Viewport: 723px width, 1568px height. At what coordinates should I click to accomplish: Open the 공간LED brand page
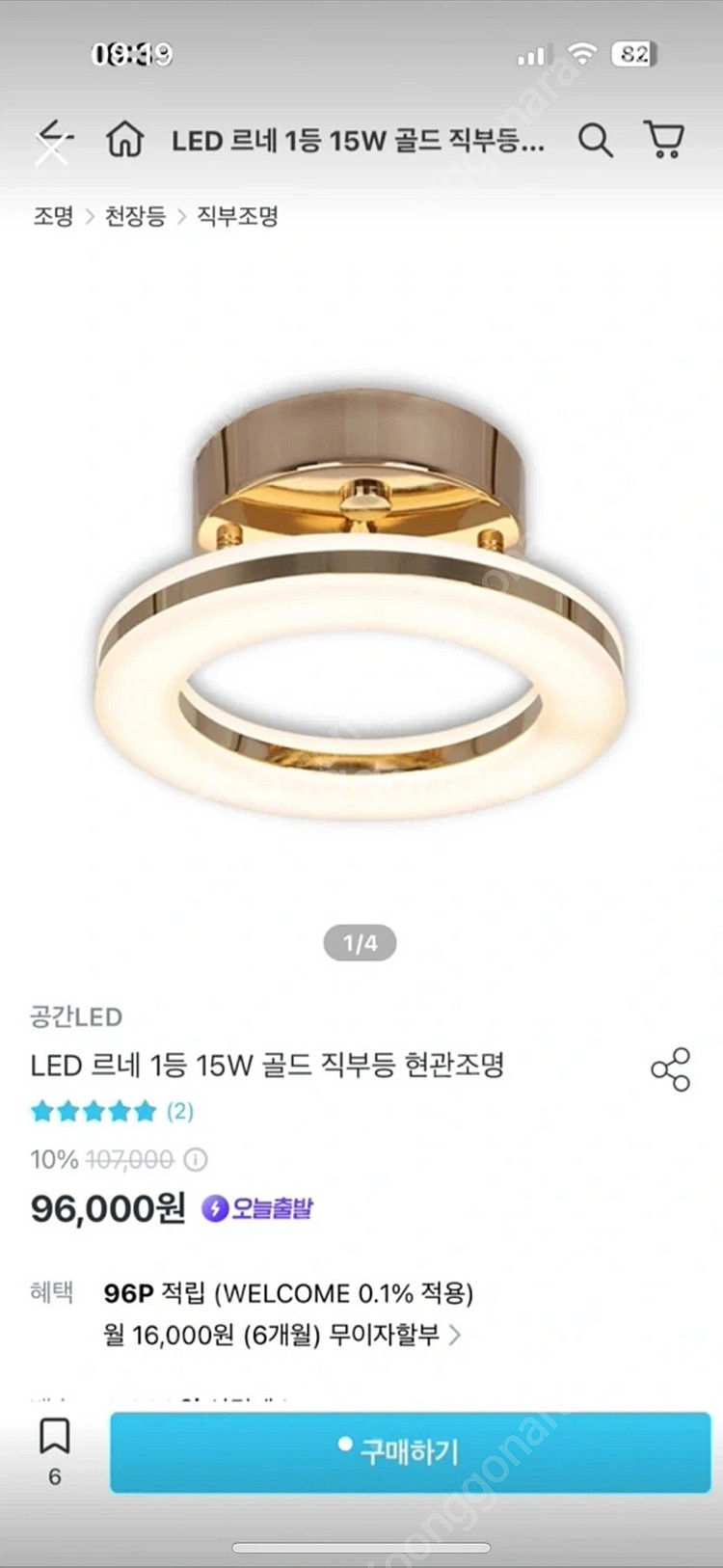76,1016
